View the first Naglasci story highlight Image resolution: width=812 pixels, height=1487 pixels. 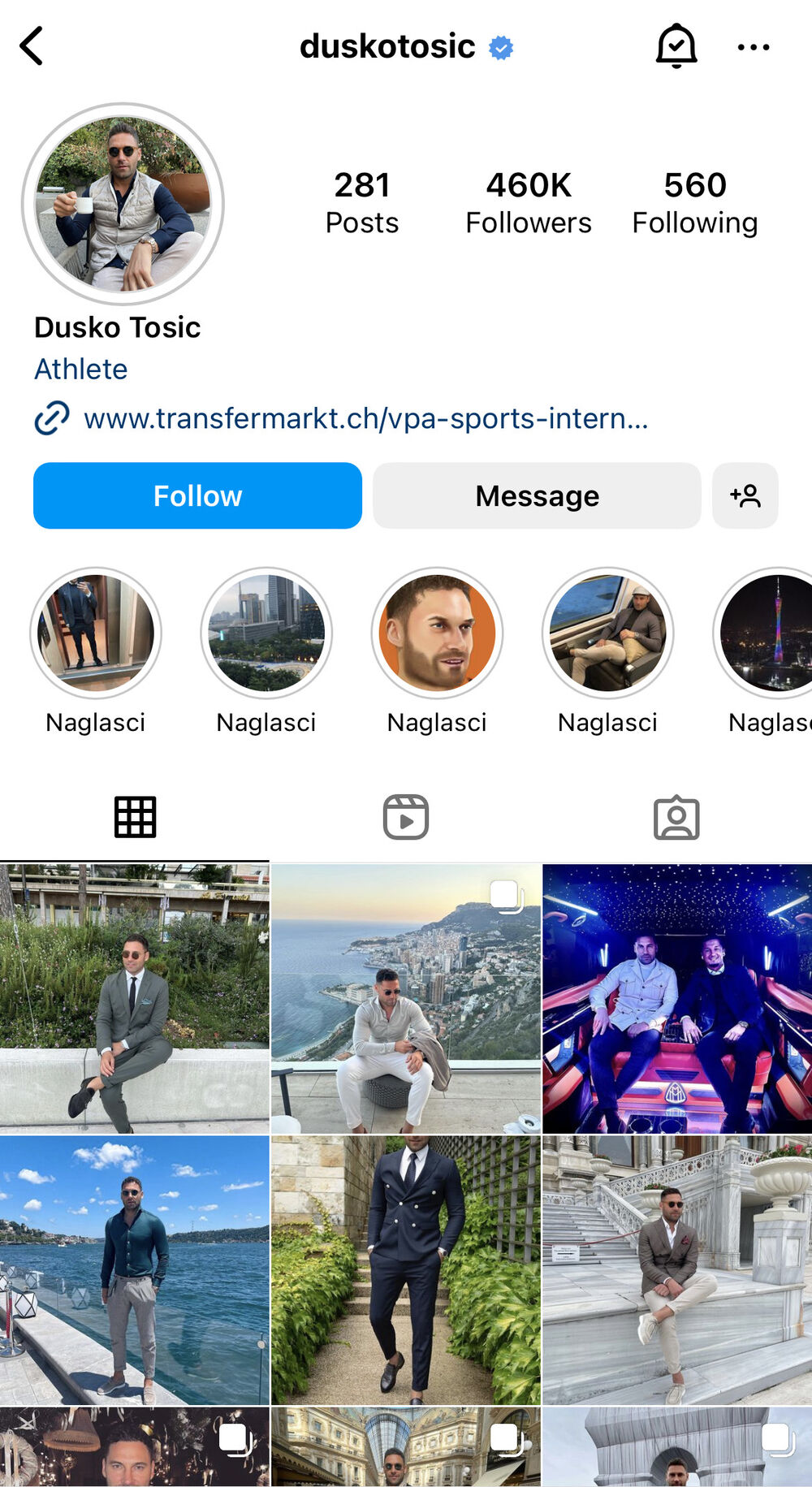coord(95,633)
